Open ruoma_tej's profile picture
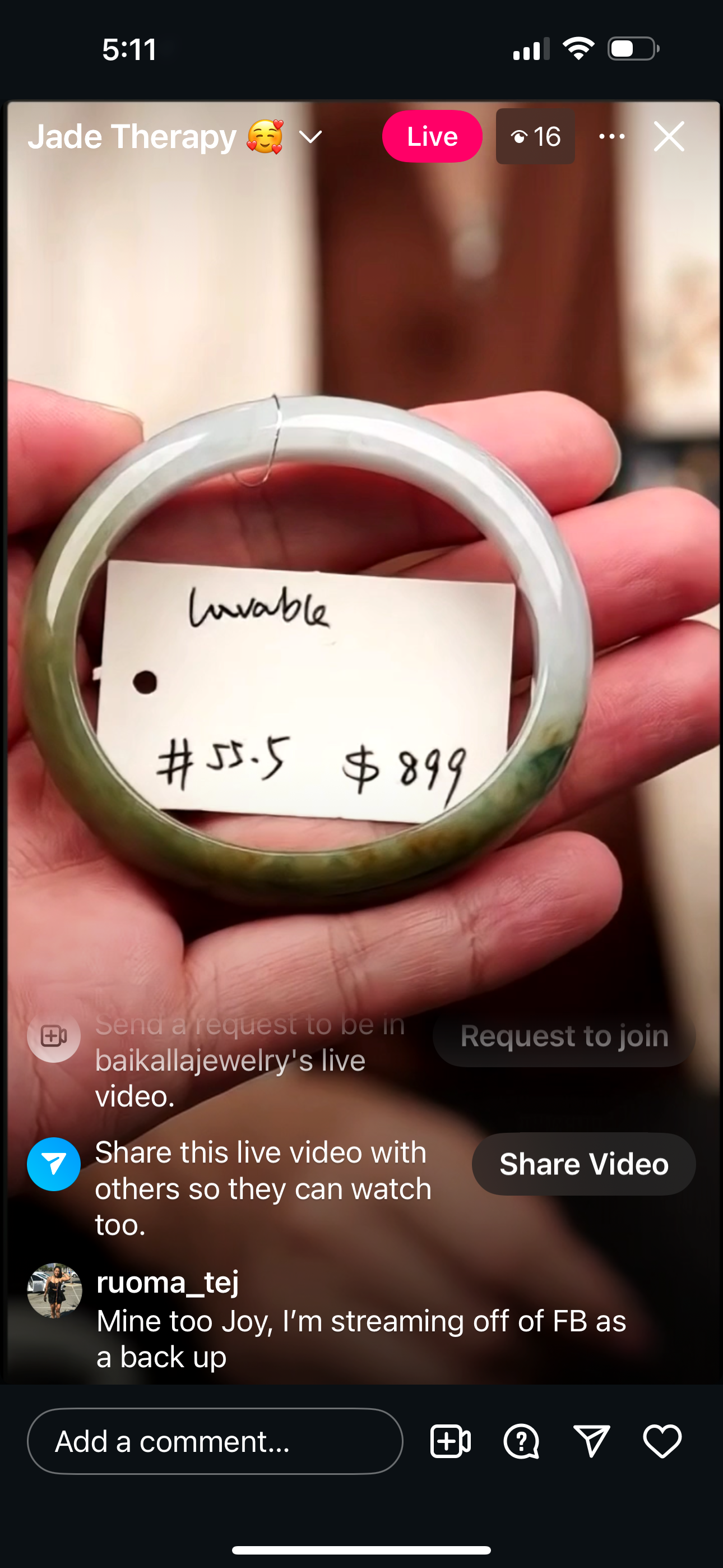 [x=55, y=1290]
